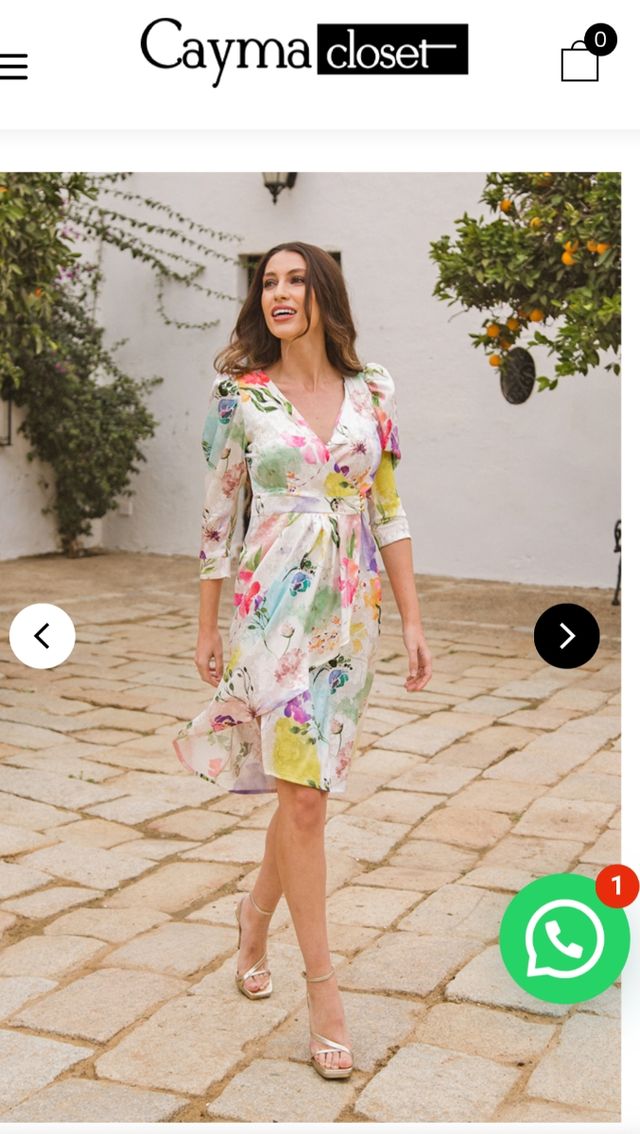
Task: Go to Cayma Closet home via logo
Action: point(304,51)
